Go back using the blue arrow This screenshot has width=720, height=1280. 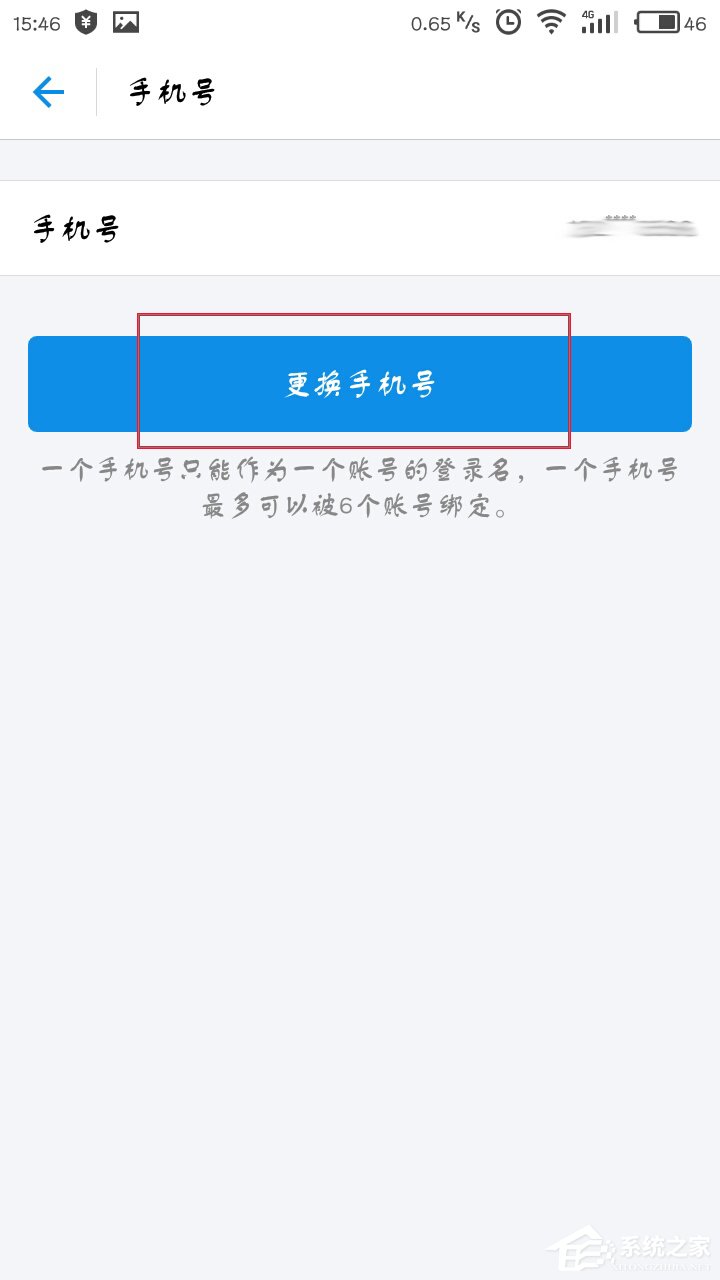point(48,93)
